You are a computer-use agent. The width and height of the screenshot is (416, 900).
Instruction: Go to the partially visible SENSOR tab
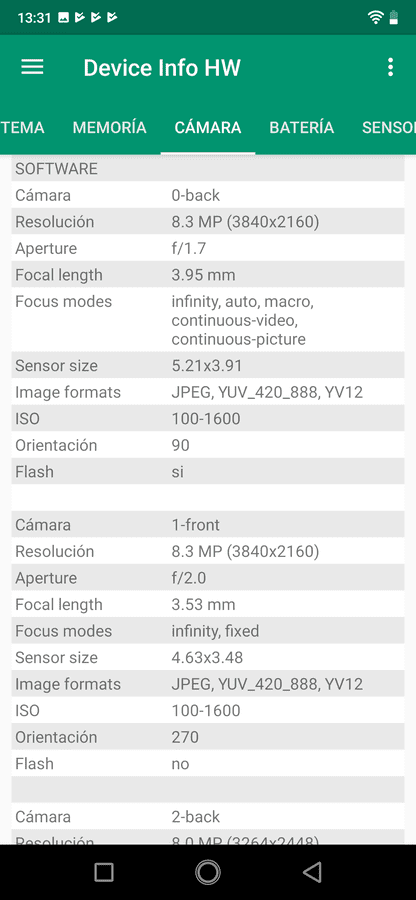click(x=388, y=127)
